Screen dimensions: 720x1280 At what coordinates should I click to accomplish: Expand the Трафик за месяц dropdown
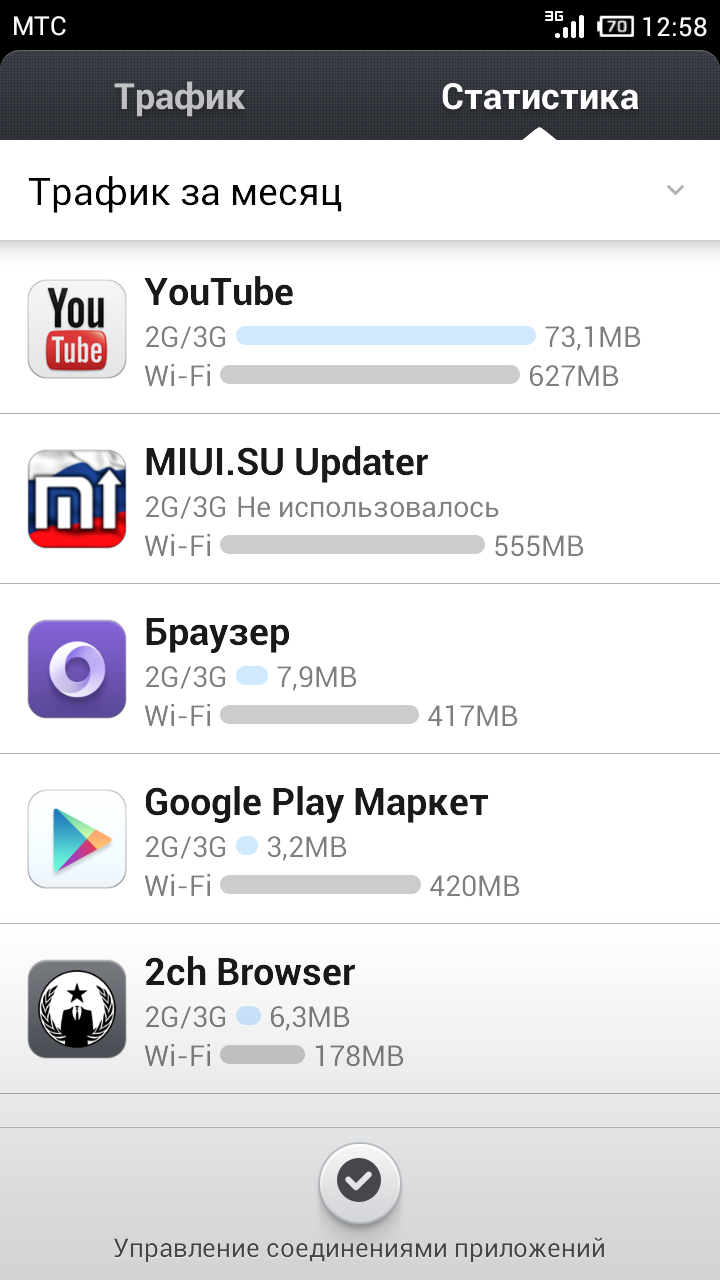coord(360,191)
